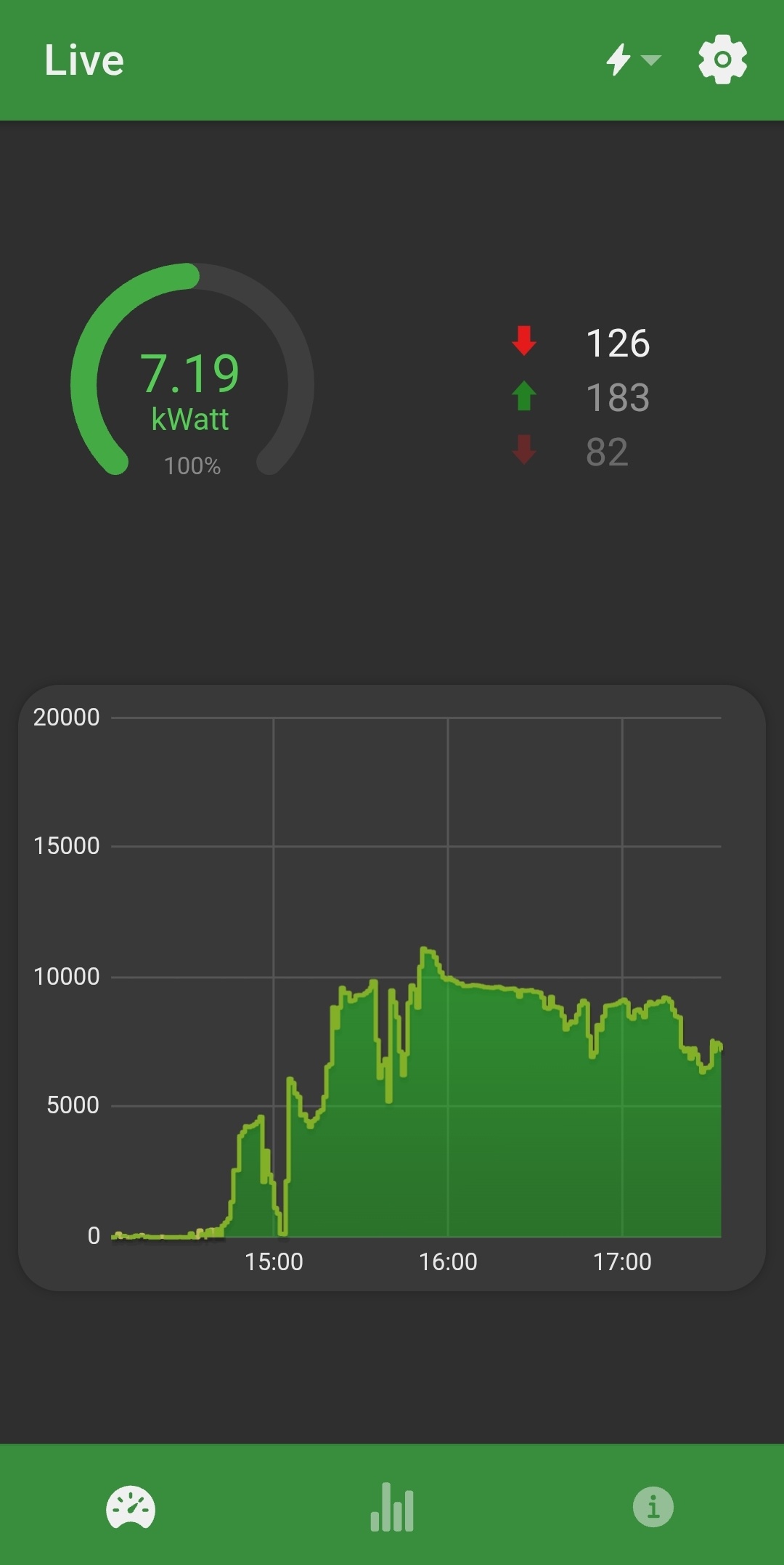Switch to the bar chart statistics tab
The image size is (784, 1565).
pos(392,1508)
